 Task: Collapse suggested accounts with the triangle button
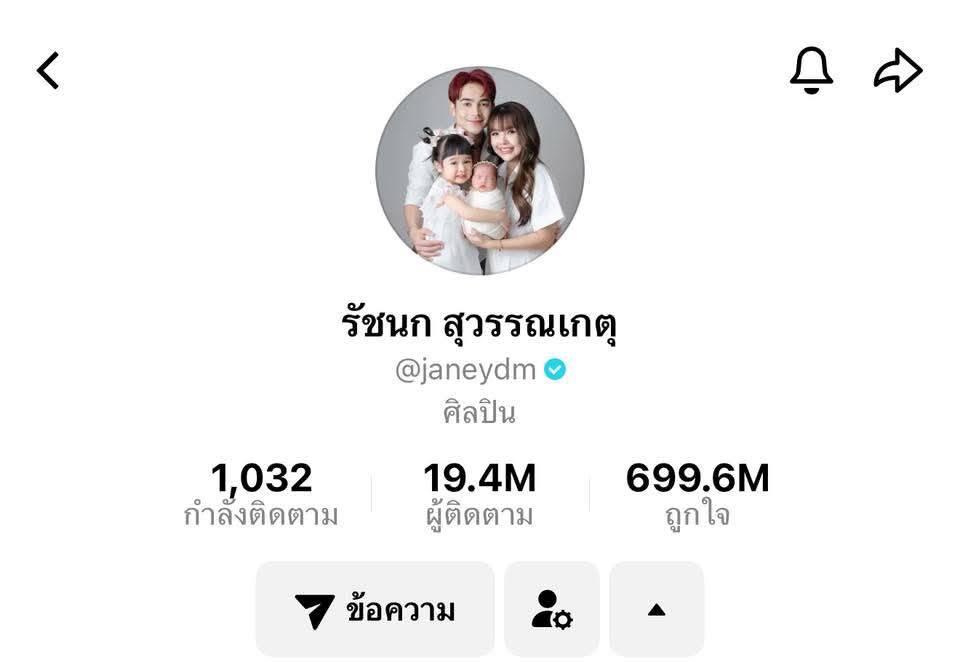[656, 609]
